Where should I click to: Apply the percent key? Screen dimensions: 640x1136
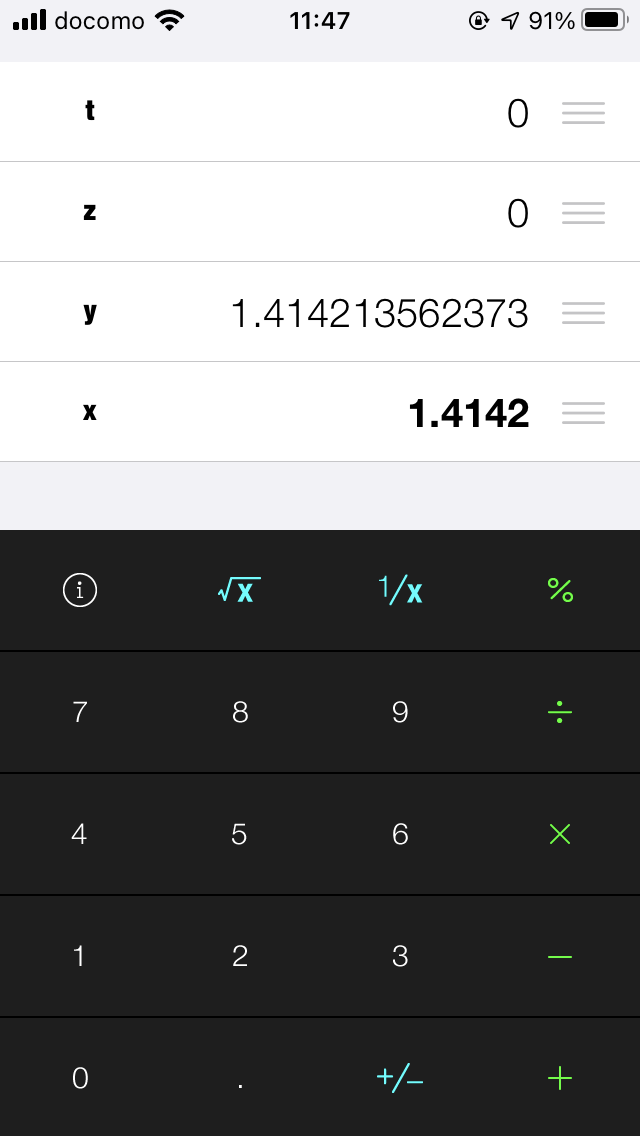(560, 590)
